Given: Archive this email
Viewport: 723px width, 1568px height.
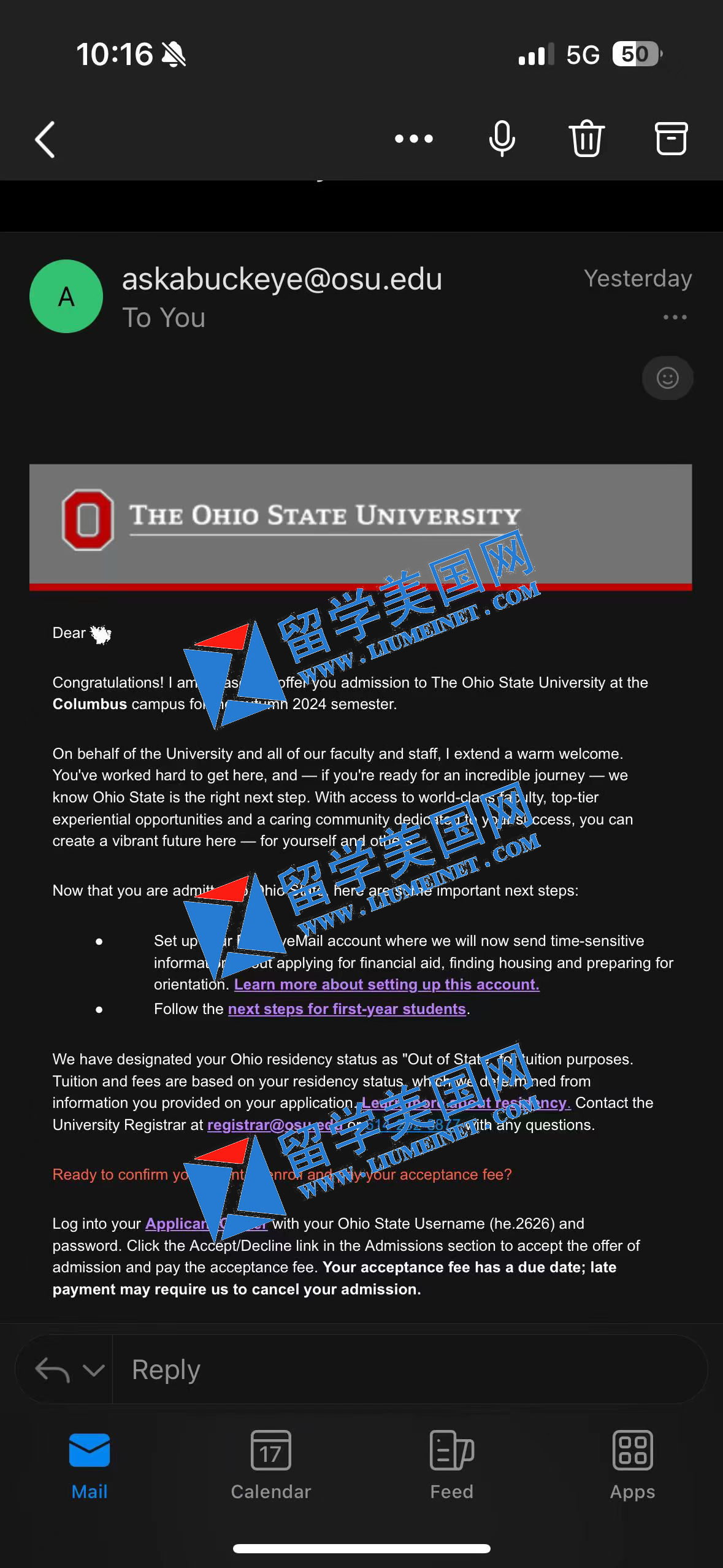Looking at the screenshot, I should pyautogui.click(x=671, y=139).
